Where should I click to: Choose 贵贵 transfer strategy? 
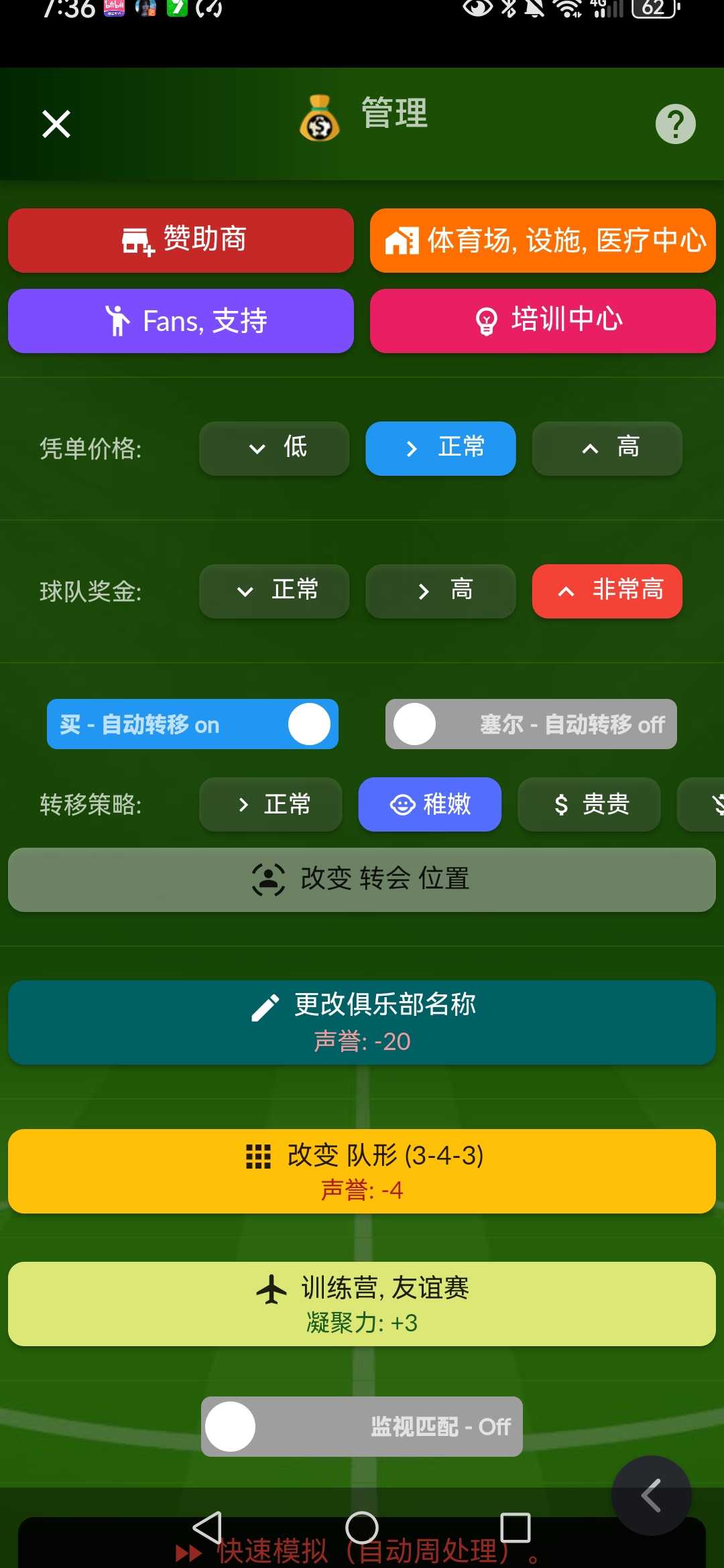click(x=589, y=804)
